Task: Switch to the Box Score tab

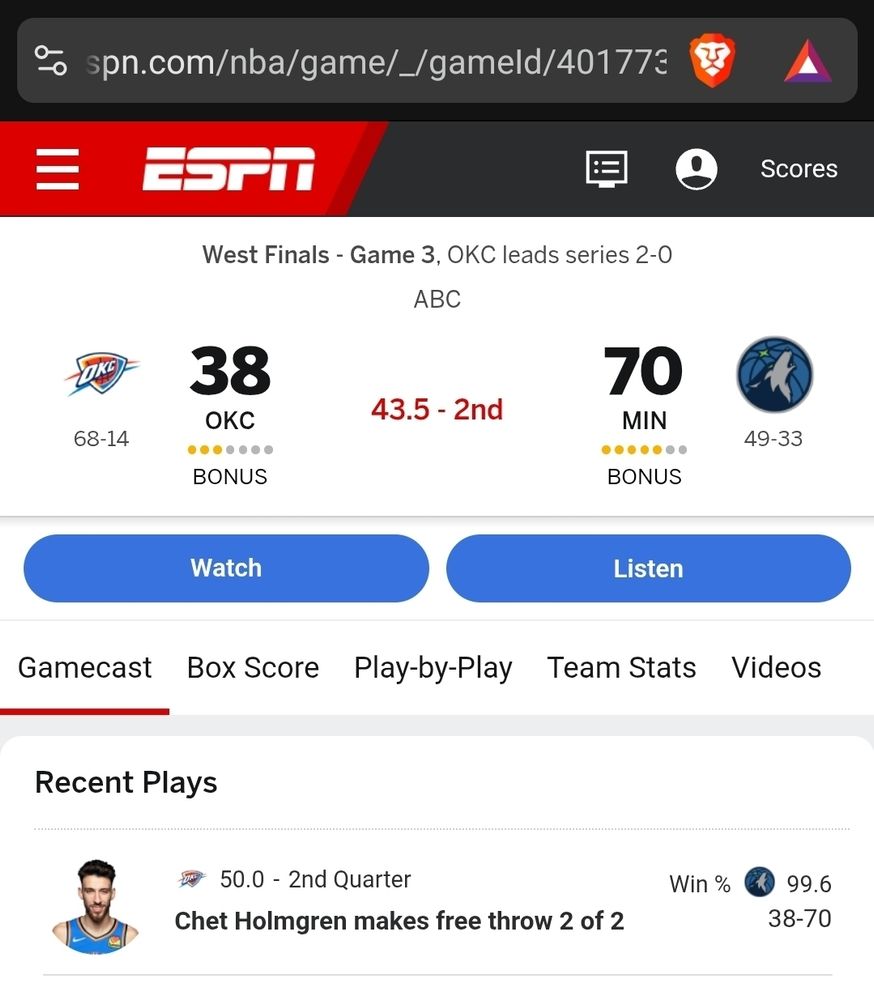Action: (x=253, y=668)
